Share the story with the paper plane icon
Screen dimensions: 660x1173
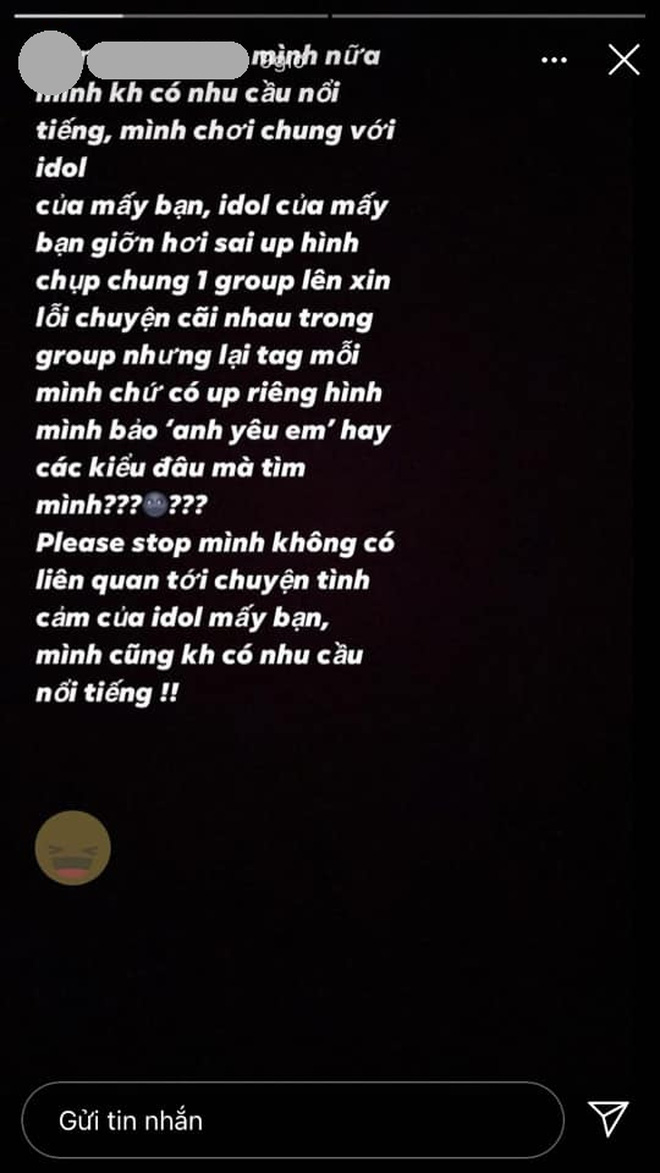608,1118
